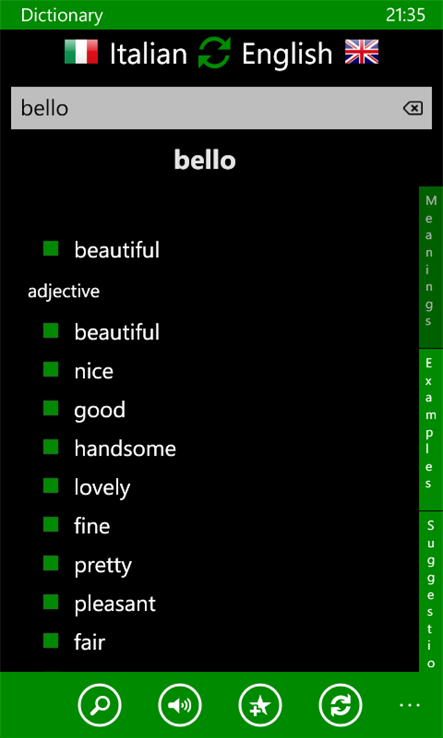Tap the bottom bar swap languages button
Viewport: 443px width, 738px height.
point(341,706)
